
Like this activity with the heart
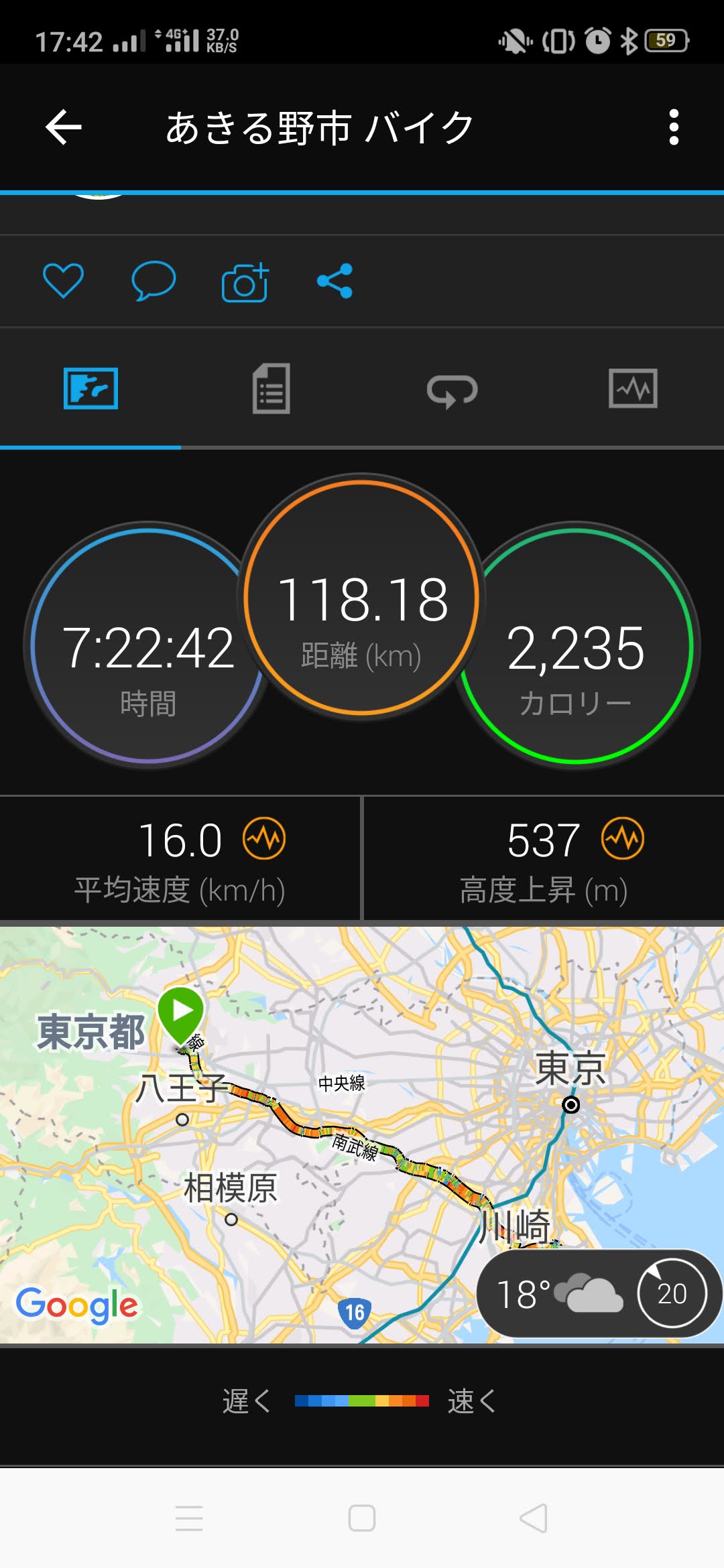coord(63,281)
